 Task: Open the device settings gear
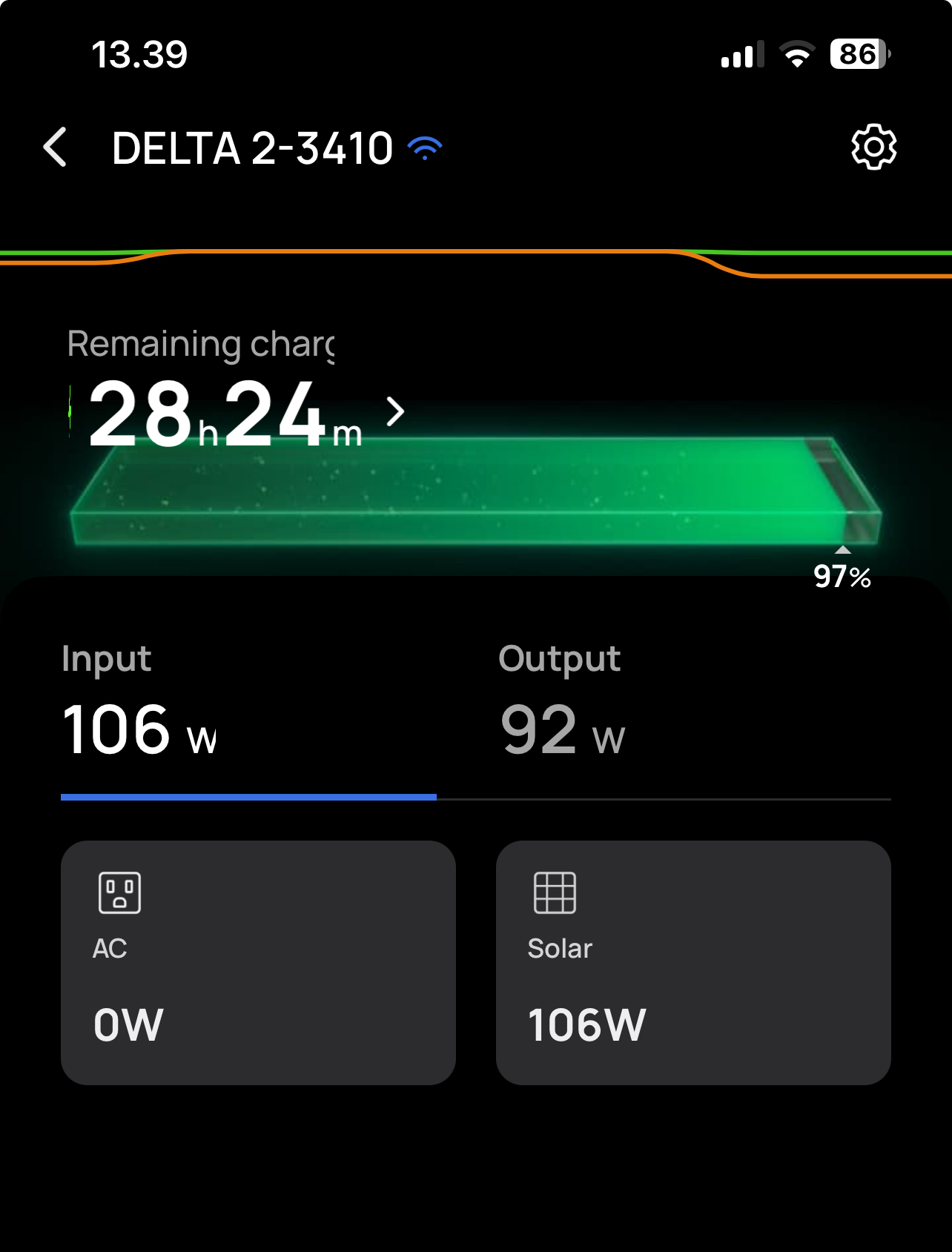click(873, 147)
